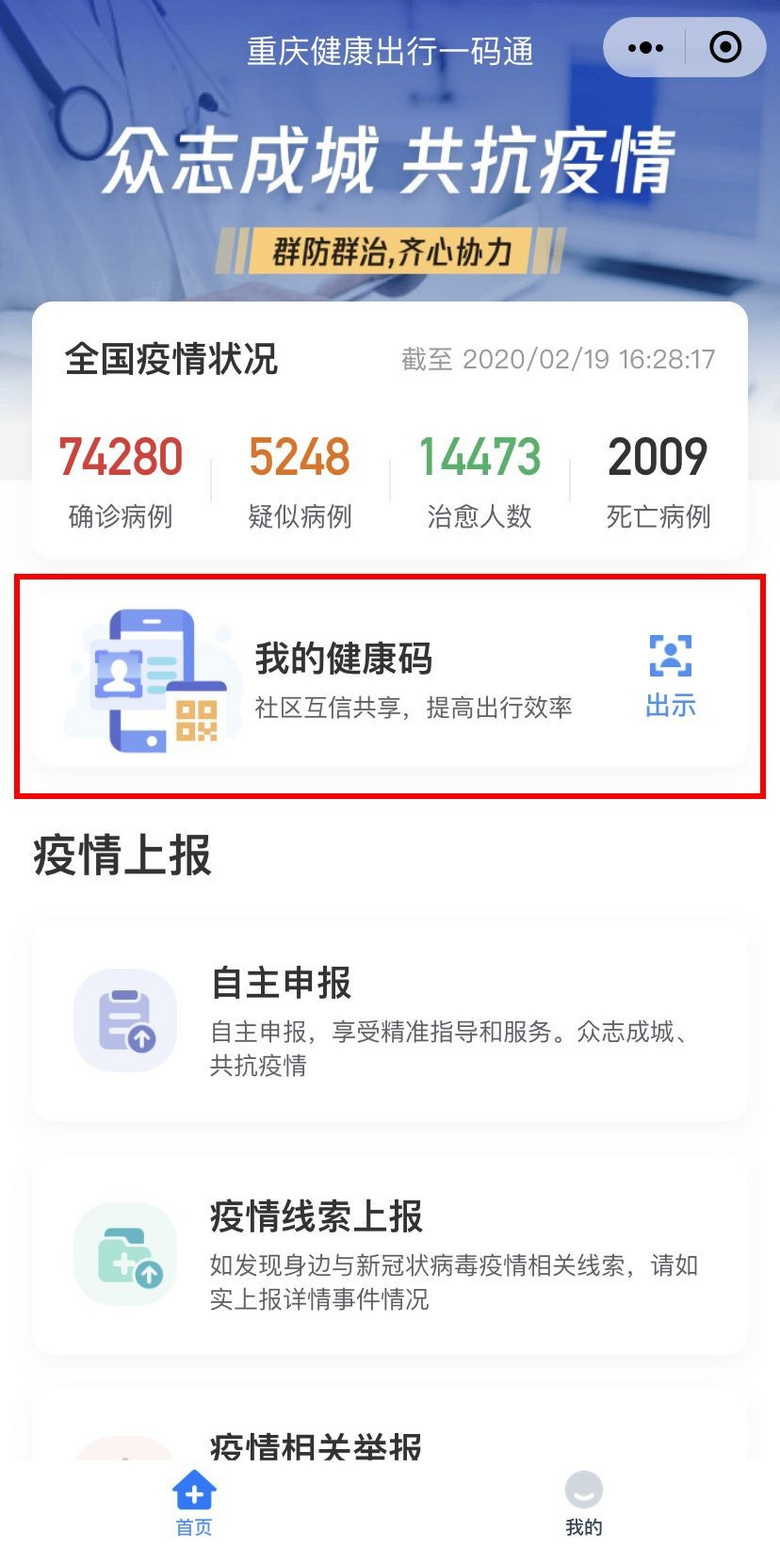Open 自主申报 self-report card
Screen dimensions: 780x1565
click(x=390, y=1020)
